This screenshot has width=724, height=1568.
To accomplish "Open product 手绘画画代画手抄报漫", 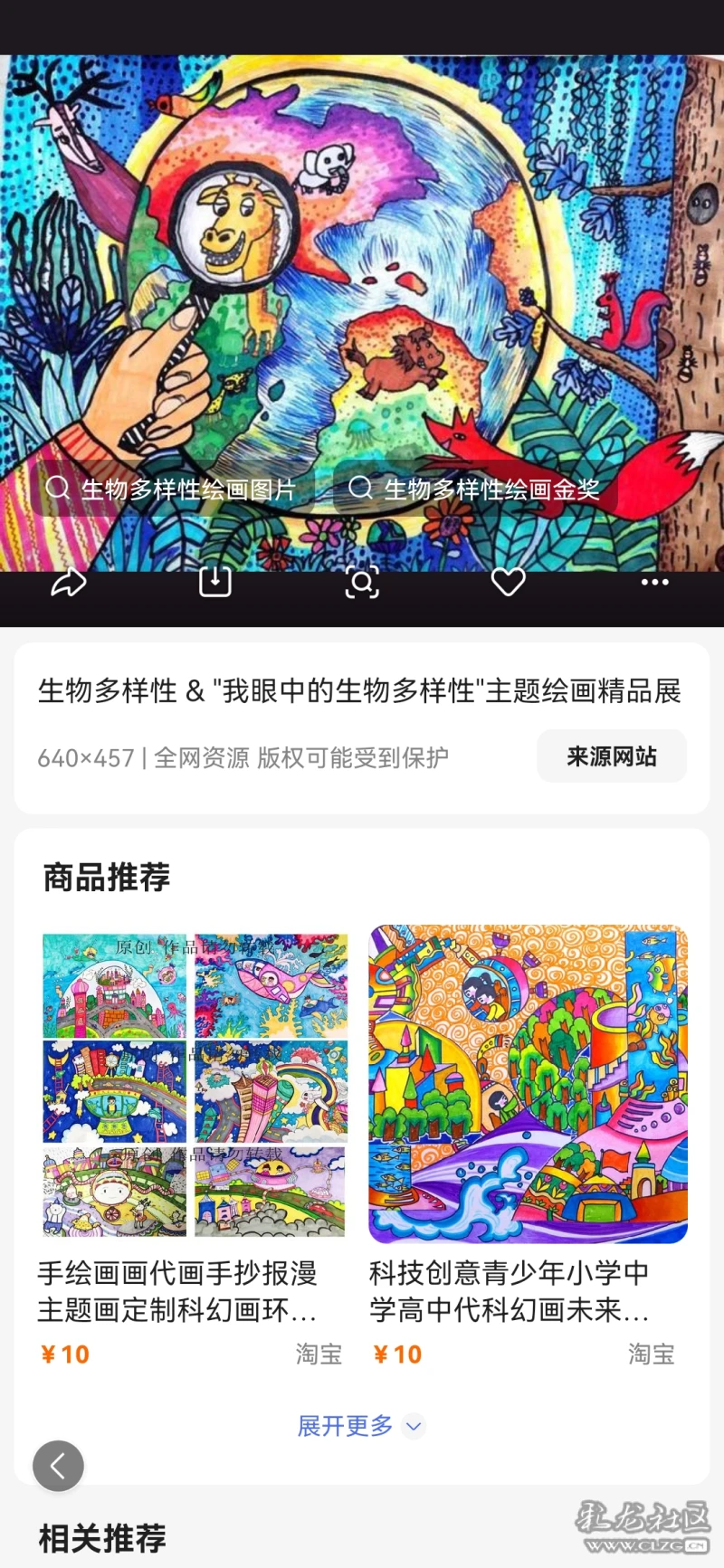I will pyautogui.click(x=194, y=1086).
